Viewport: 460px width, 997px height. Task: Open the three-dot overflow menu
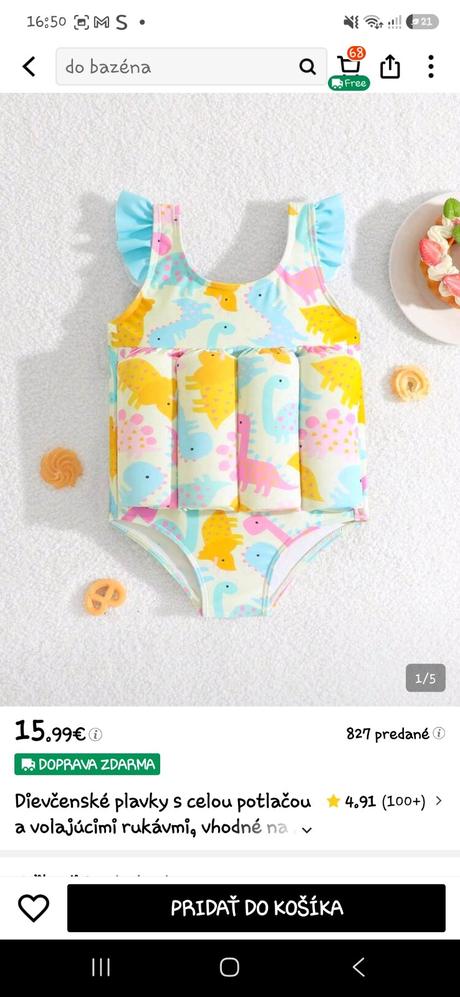(x=431, y=67)
